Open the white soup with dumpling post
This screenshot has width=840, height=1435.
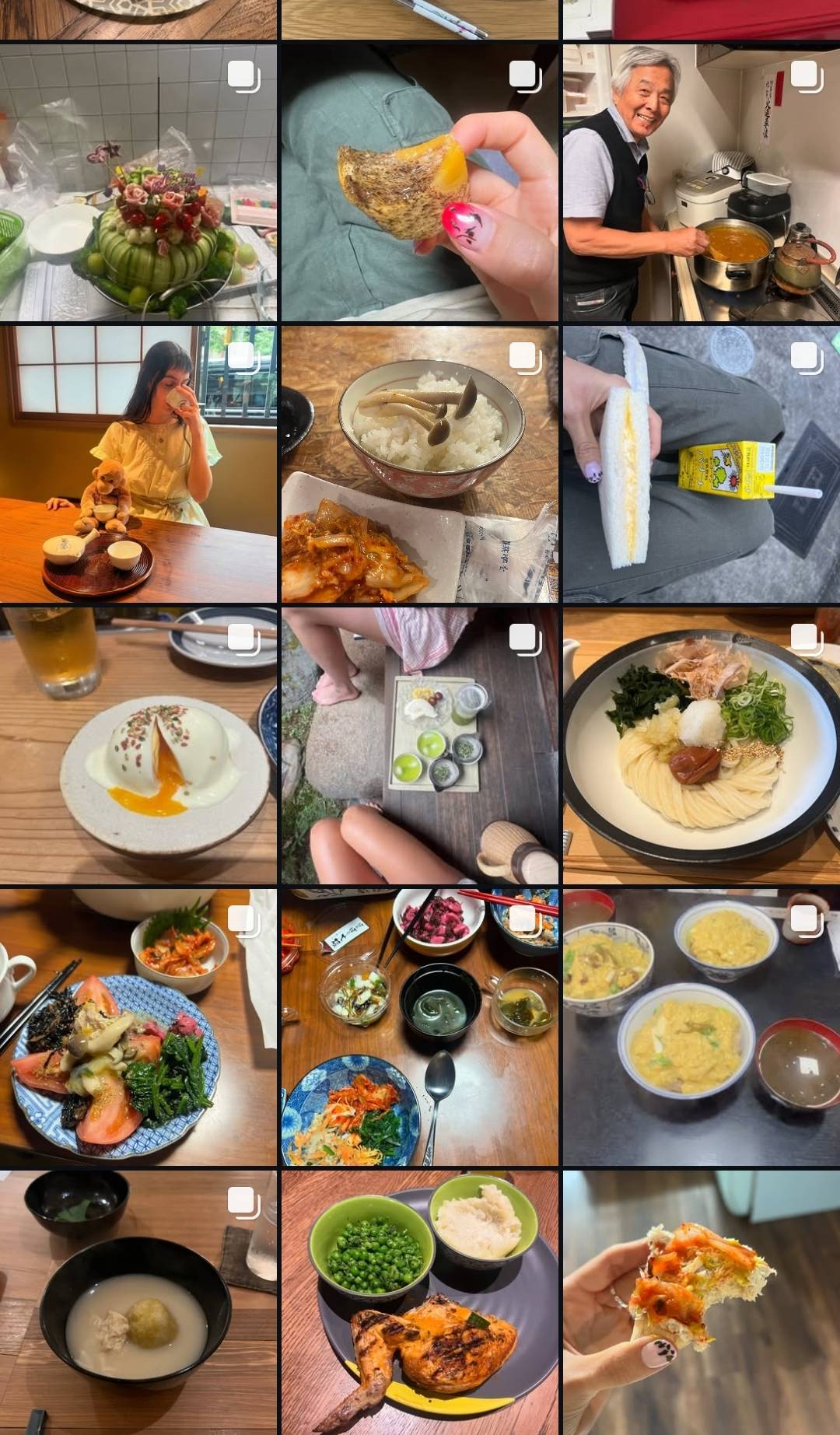click(x=138, y=1303)
